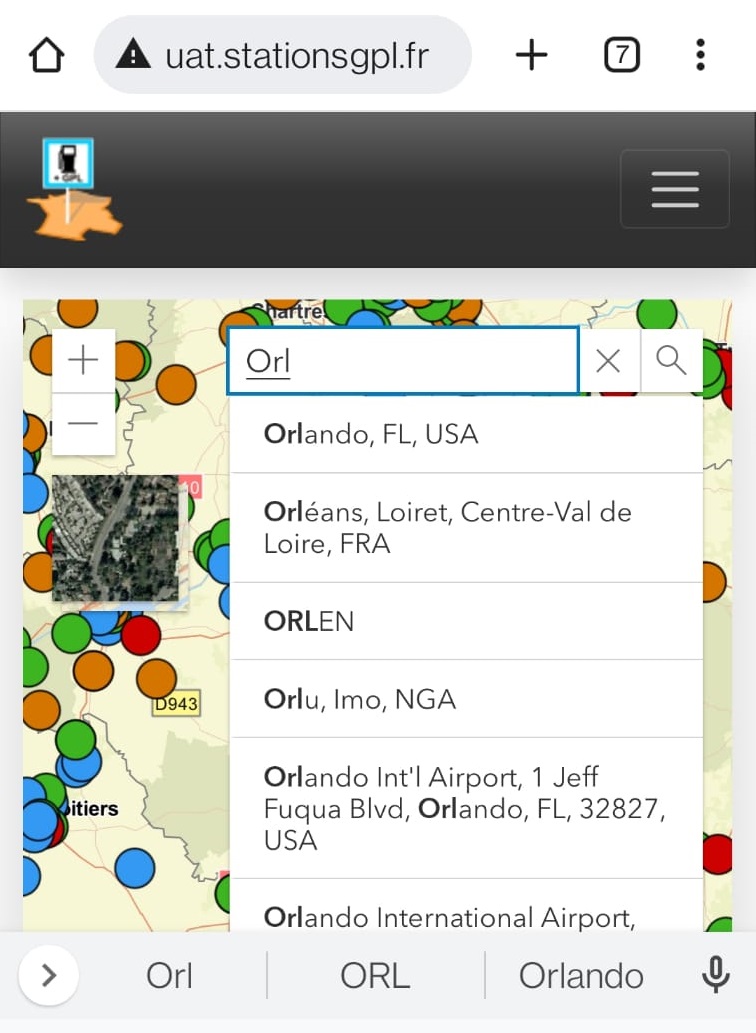Pick the Orlu, Imo, NGA suggestion

466,699
